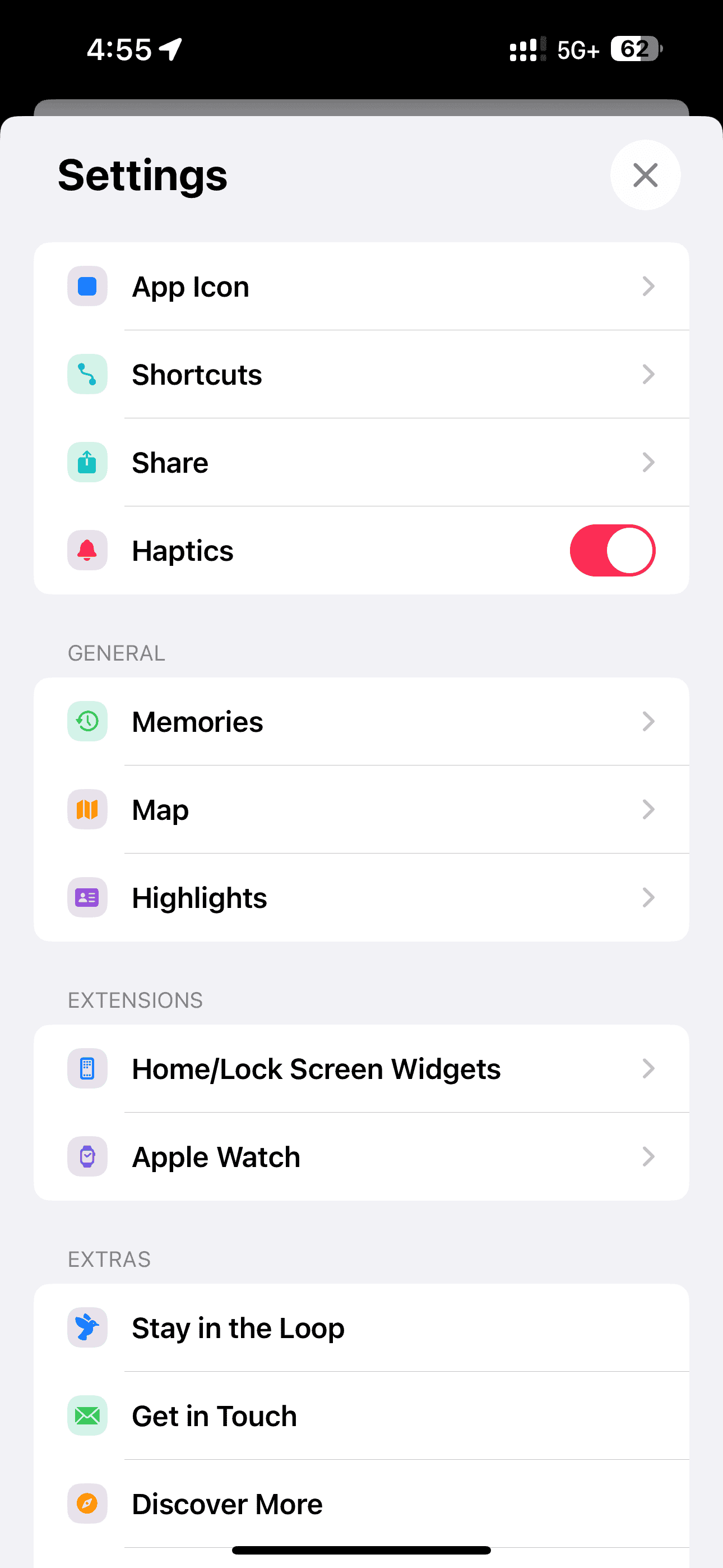The height and width of the screenshot is (1568, 723).
Task: Open Highlights settings
Action: 361,897
